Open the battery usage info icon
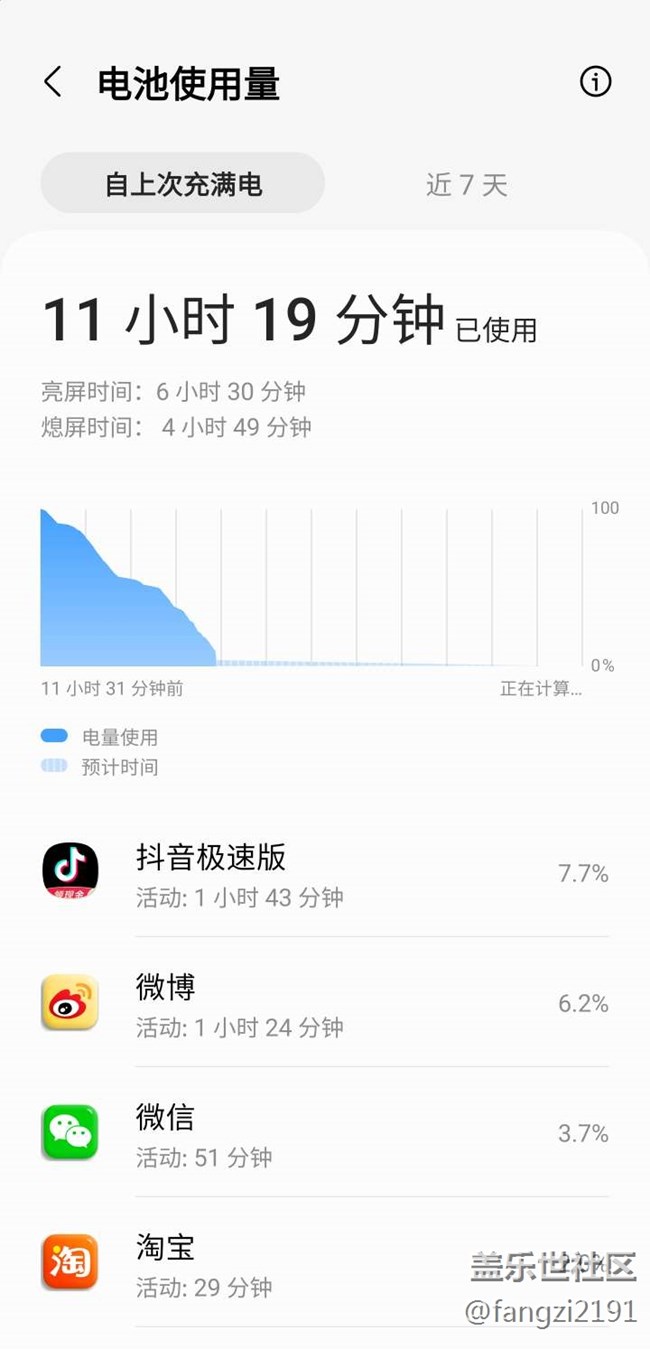 pyautogui.click(x=595, y=82)
